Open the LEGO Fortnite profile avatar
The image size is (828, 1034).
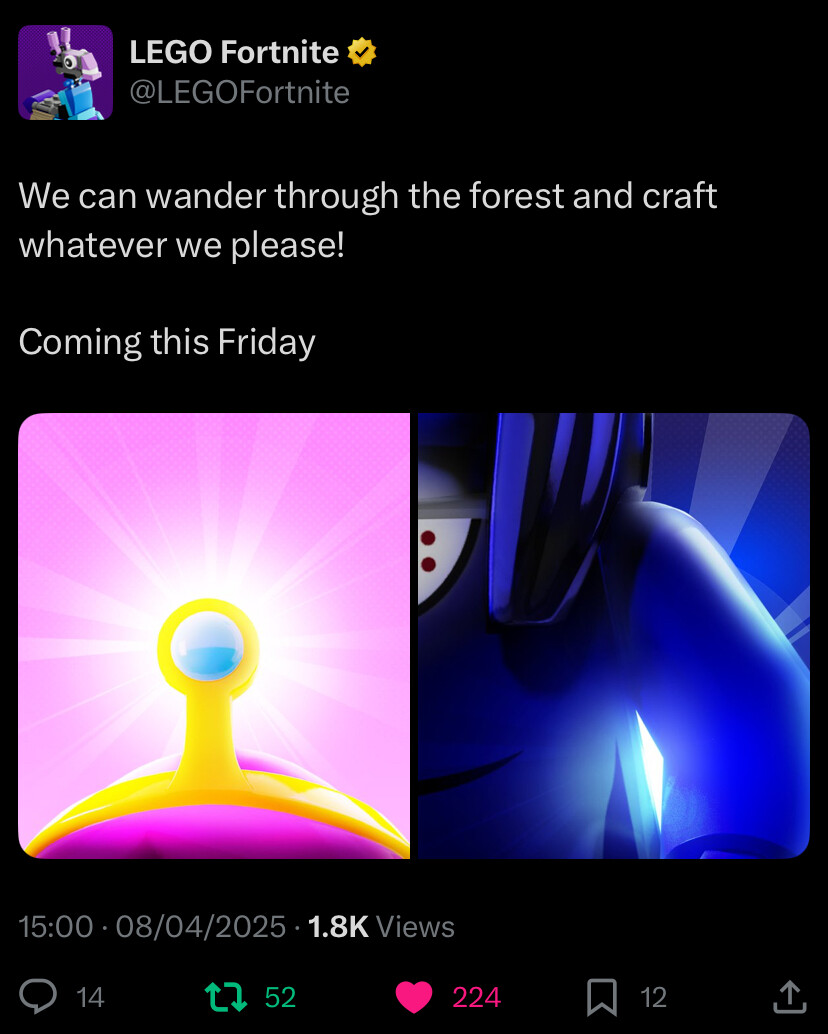pos(65,72)
